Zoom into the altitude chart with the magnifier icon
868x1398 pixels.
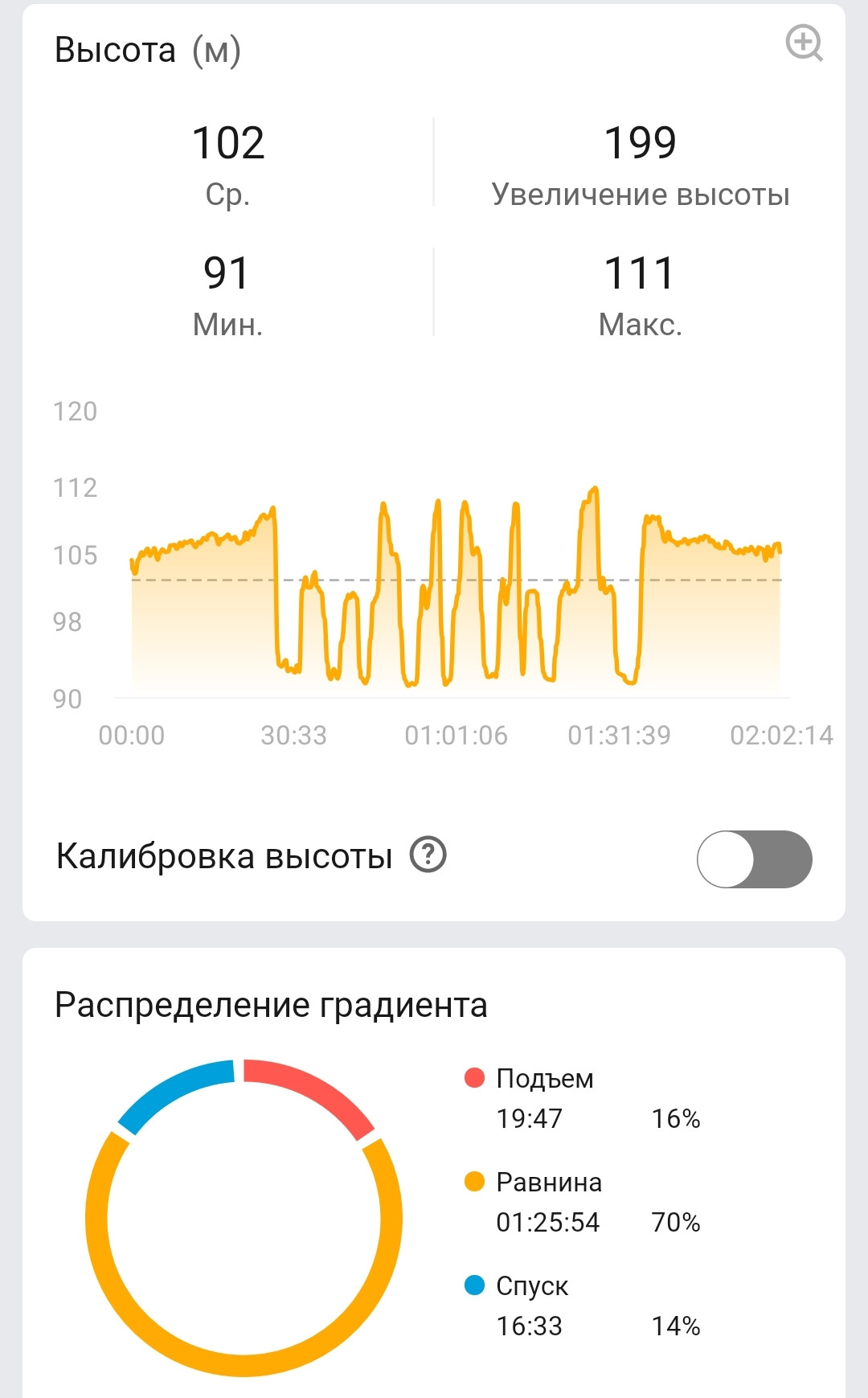pos(805,43)
